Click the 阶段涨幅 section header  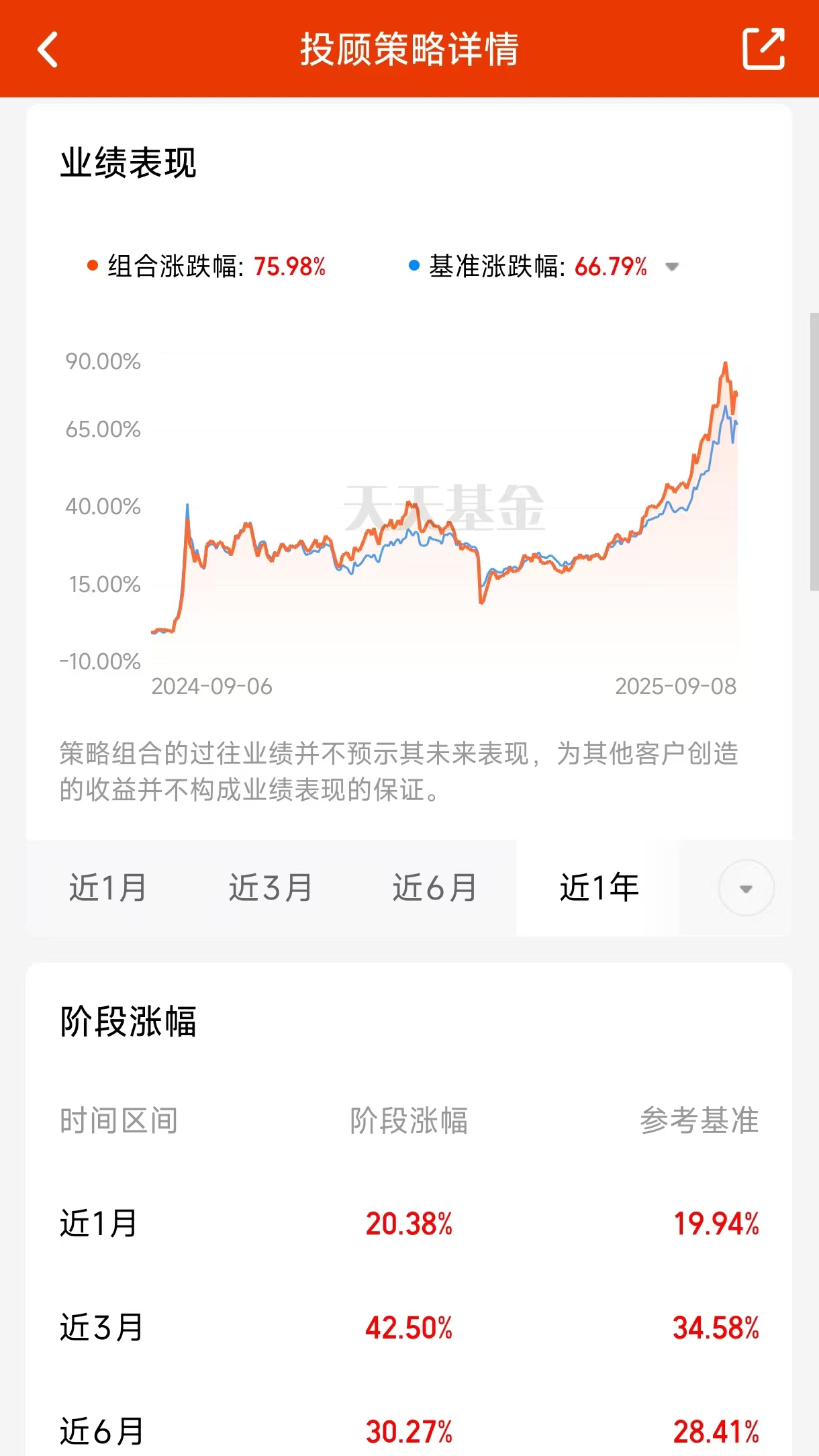pyautogui.click(x=128, y=1021)
